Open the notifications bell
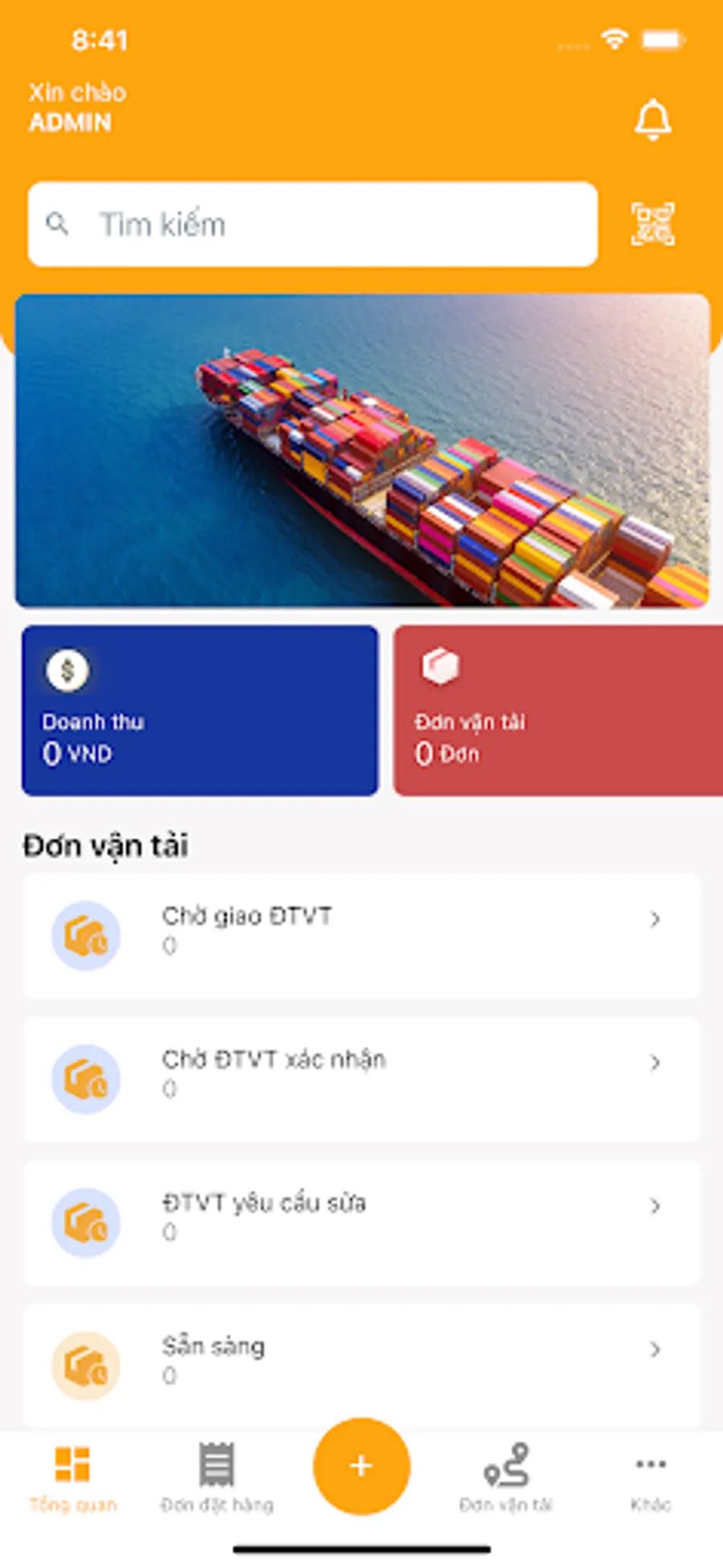 pyautogui.click(x=652, y=120)
